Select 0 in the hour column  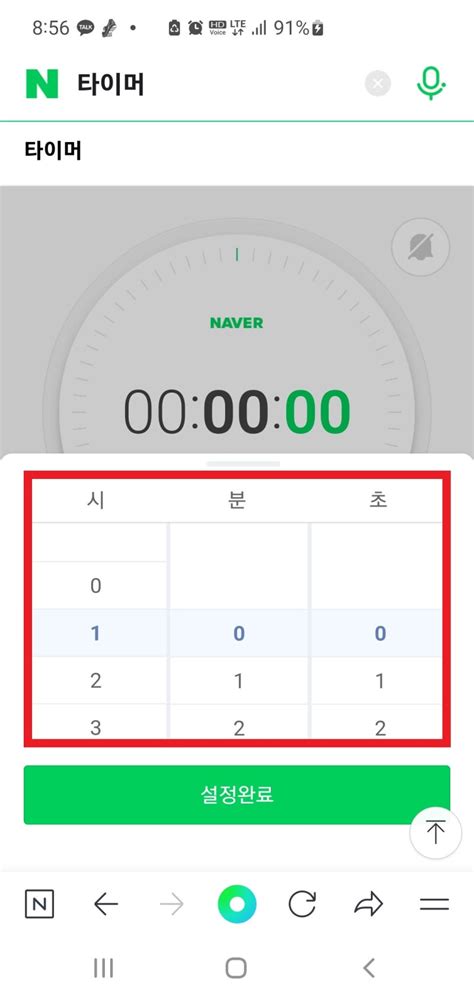tap(96, 585)
